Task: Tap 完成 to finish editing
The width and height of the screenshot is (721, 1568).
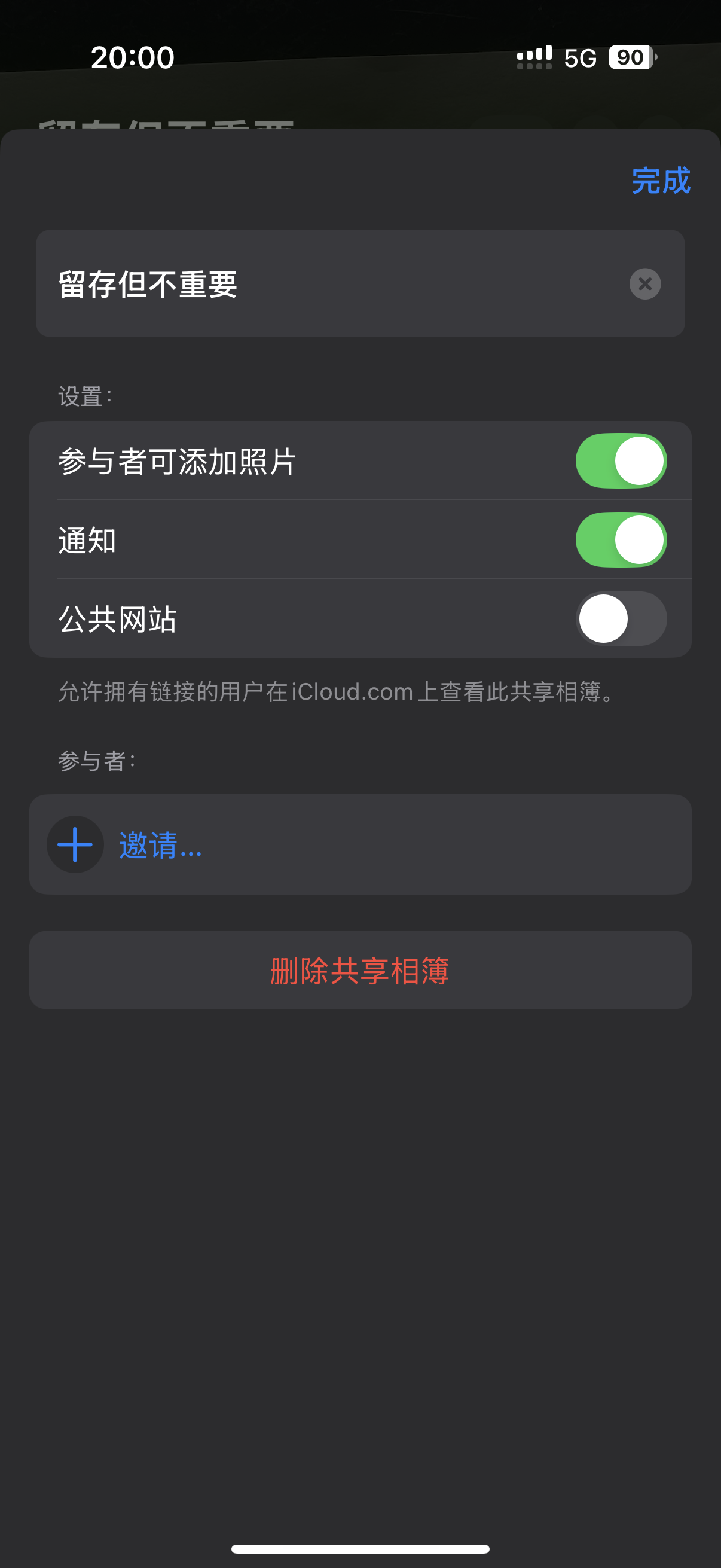Action: [x=661, y=181]
